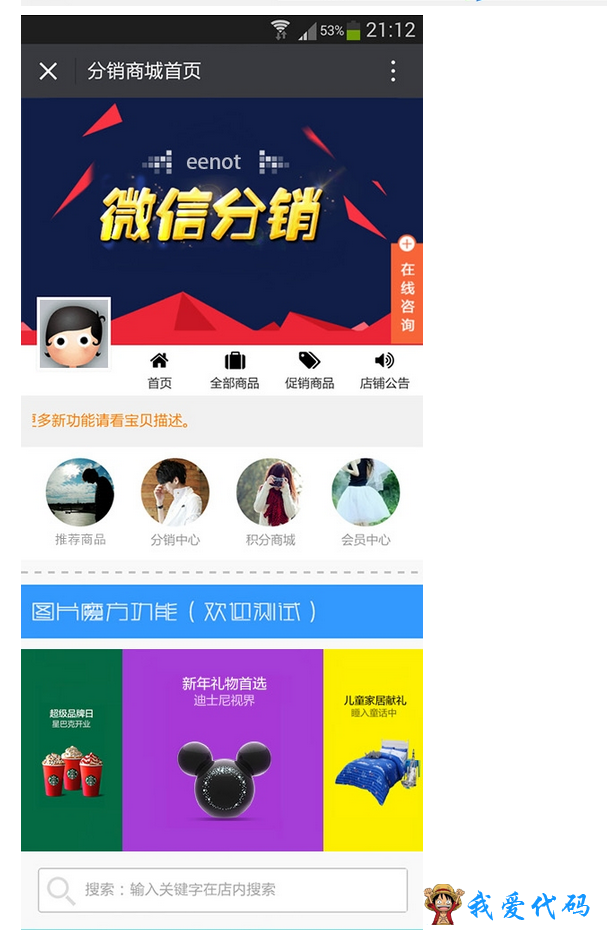Open the three-dot overflow menu
Image resolution: width=607 pixels, height=930 pixels.
click(x=393, y=71)
